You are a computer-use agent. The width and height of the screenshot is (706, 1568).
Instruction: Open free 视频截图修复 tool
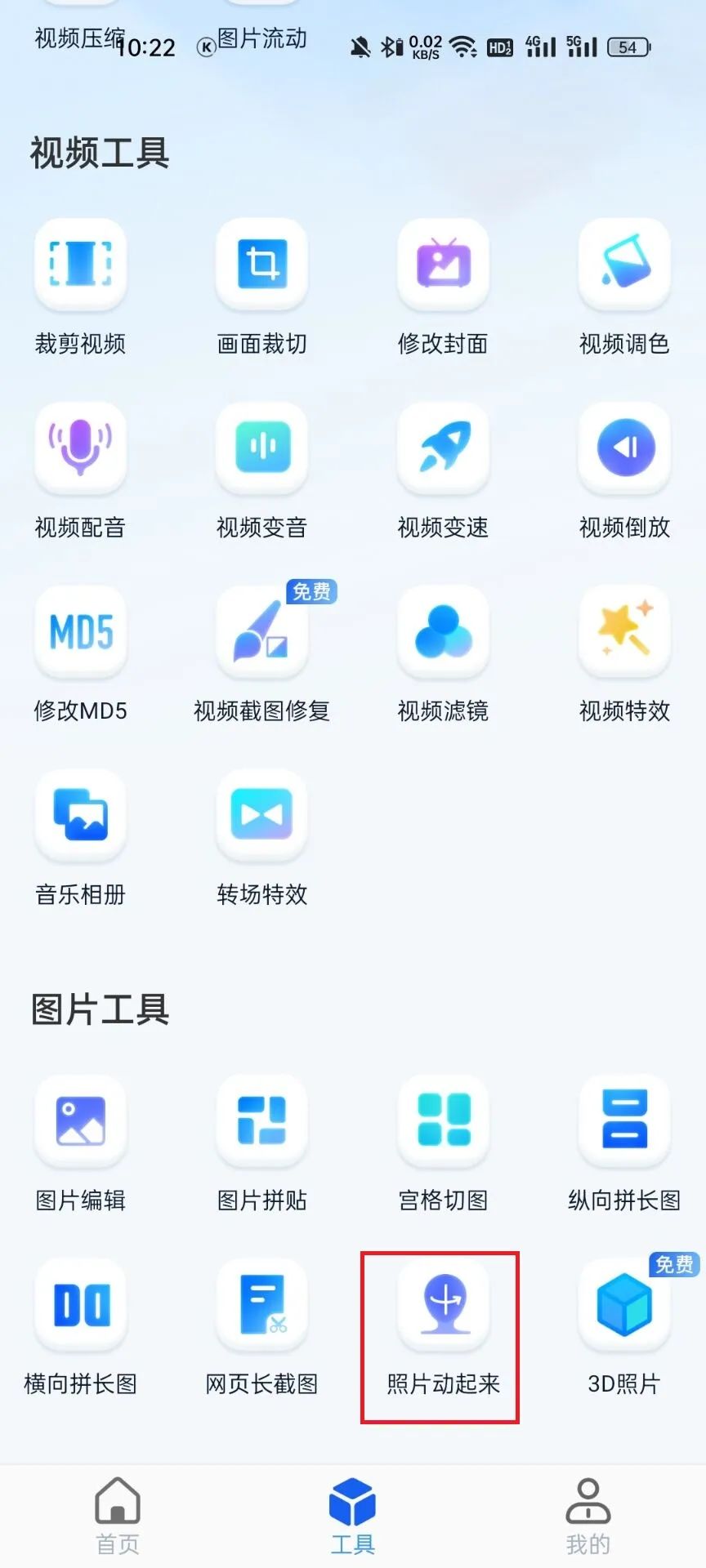[x=261, y=653]
